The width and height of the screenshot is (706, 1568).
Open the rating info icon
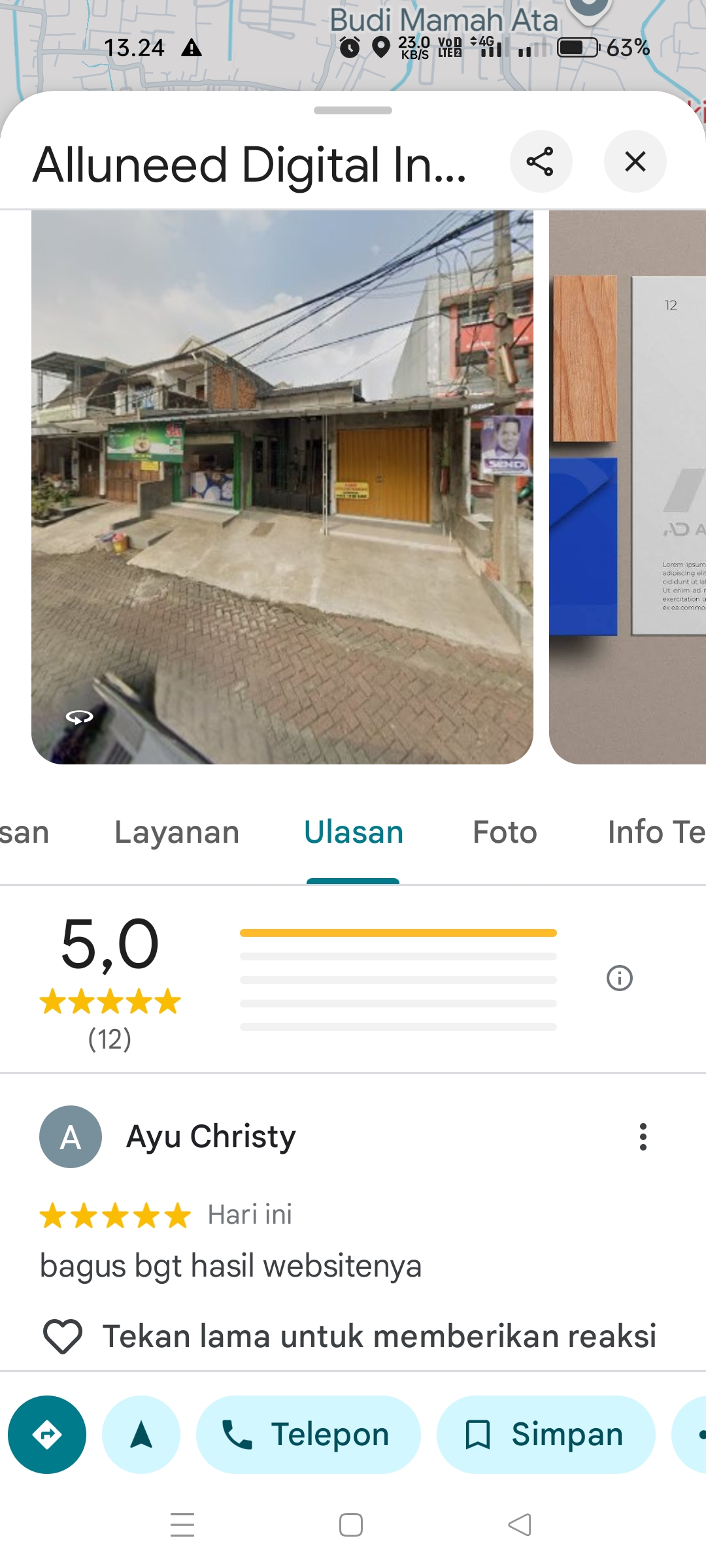[620, 978]
